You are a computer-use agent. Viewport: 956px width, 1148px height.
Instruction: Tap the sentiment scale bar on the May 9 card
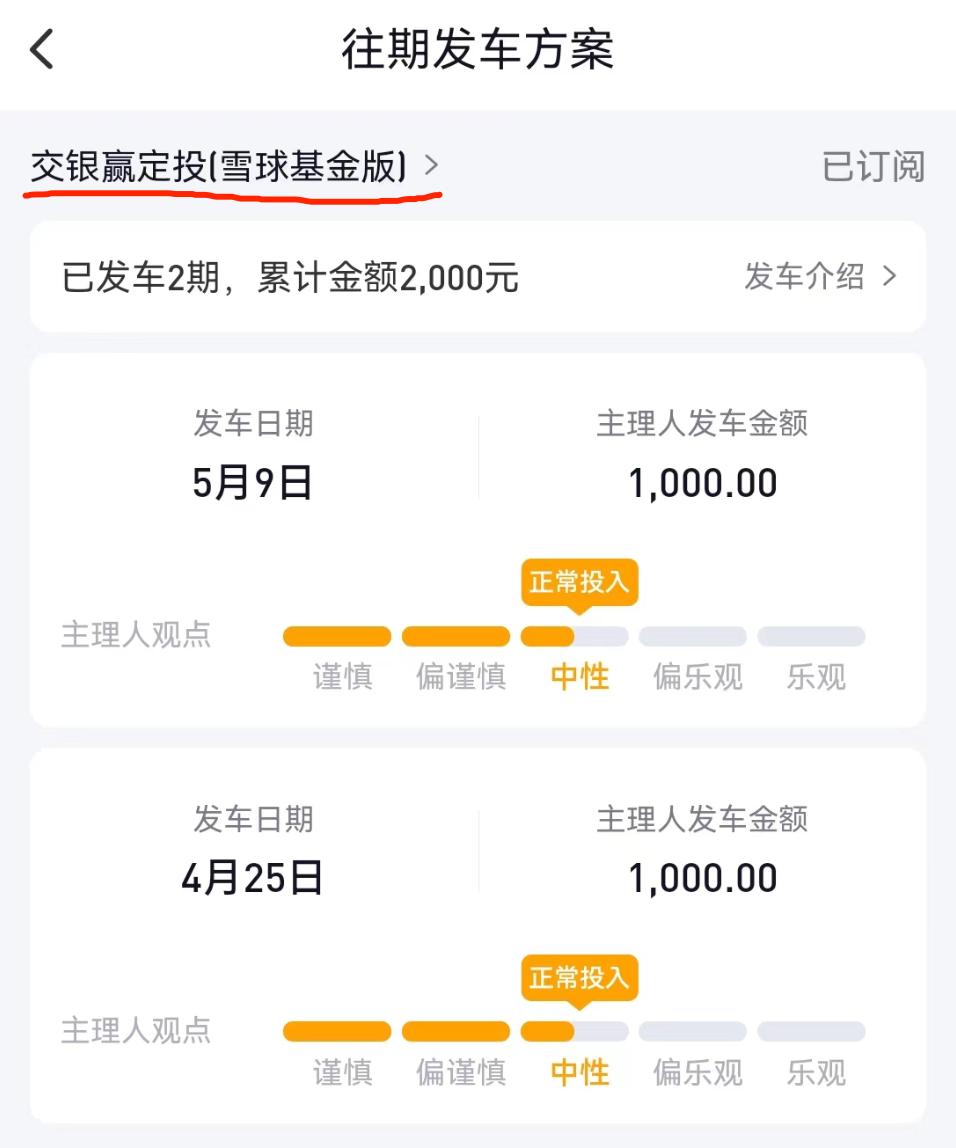point(576,636)
